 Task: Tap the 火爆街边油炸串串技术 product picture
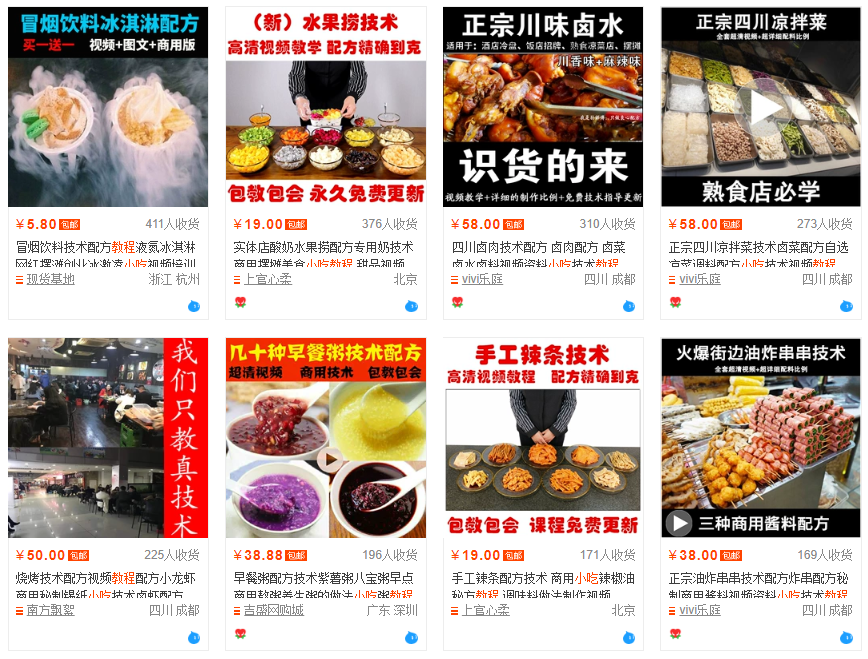(x=761, y=438)
